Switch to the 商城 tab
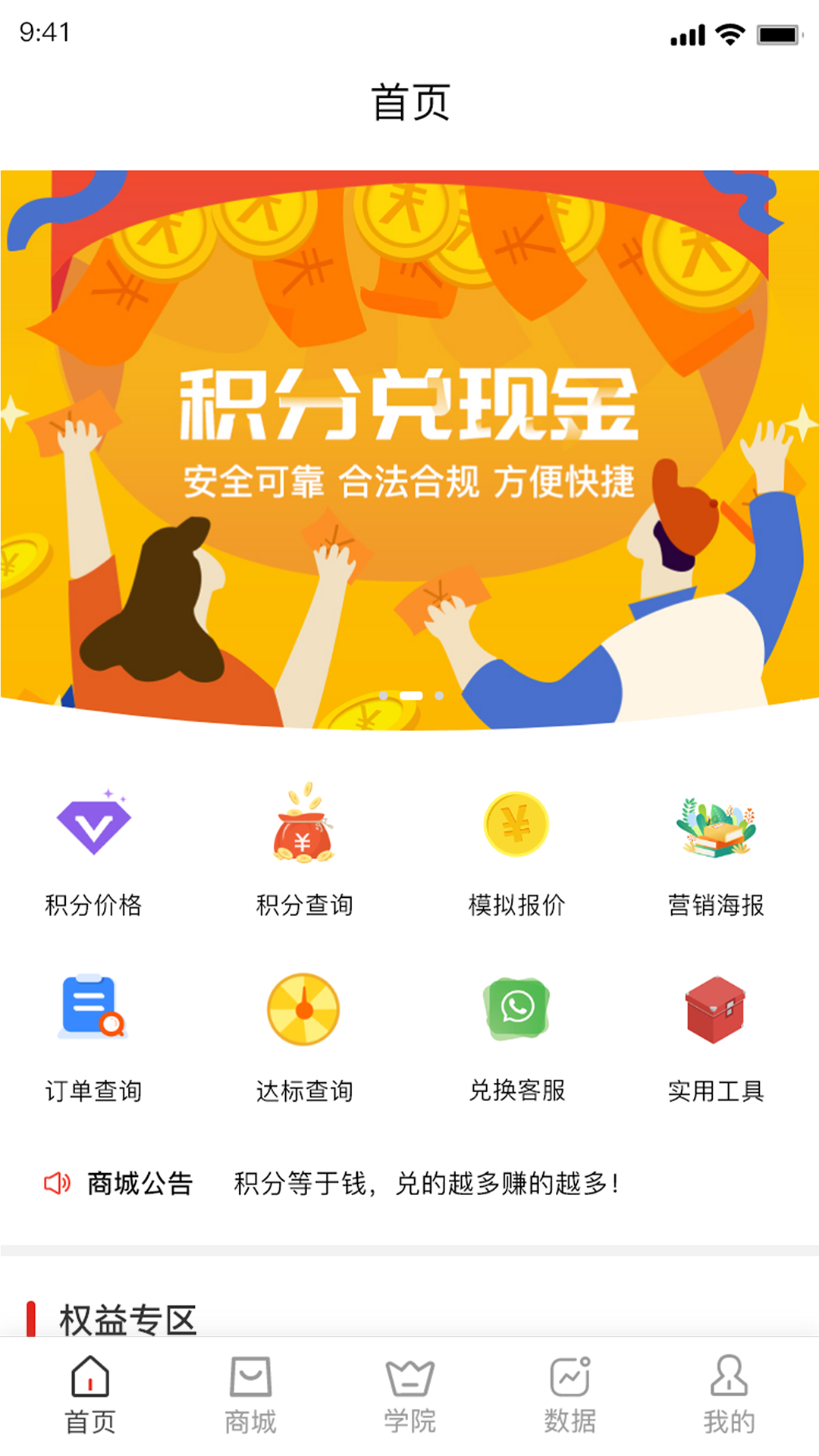 point(250,1395)
